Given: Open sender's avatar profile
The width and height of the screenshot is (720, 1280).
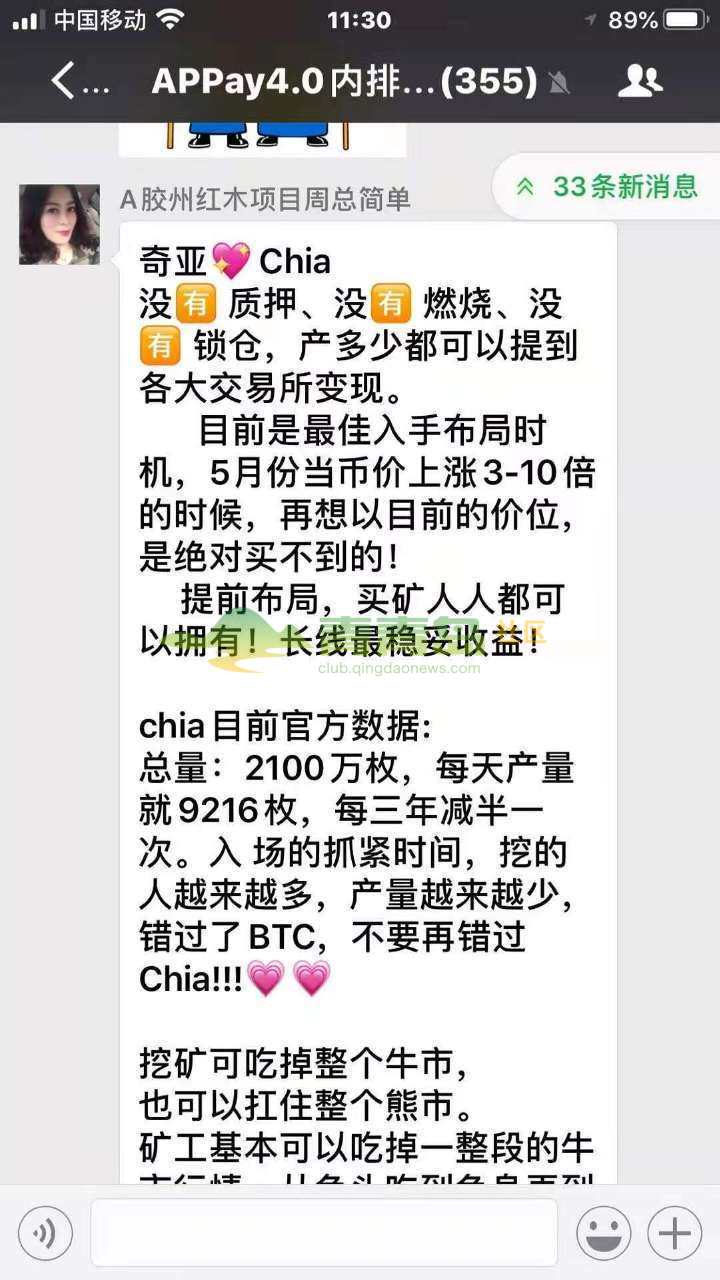Looking at the screenshot, I should pyautogui.click(x=59, y=224).
